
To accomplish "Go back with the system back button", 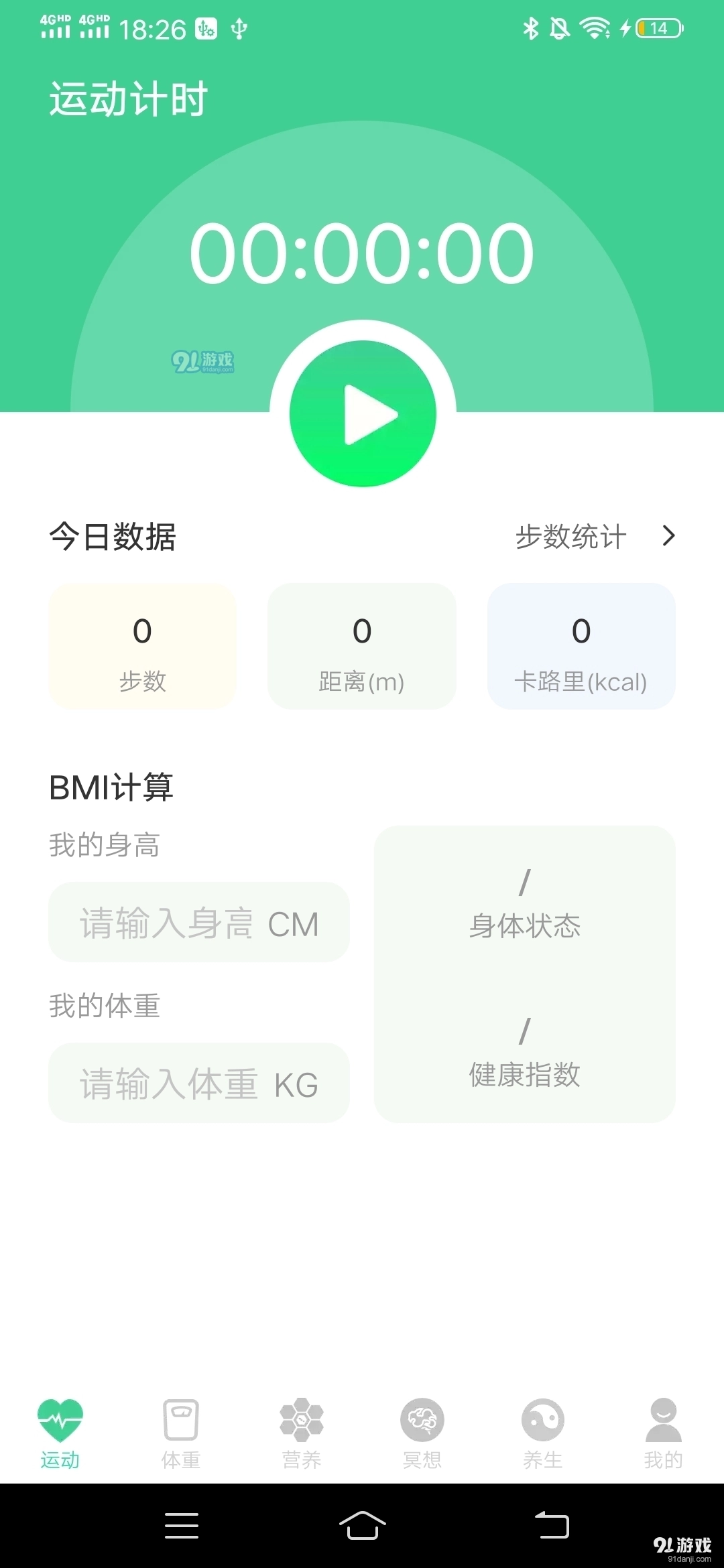I will [x=552, y=1526].
